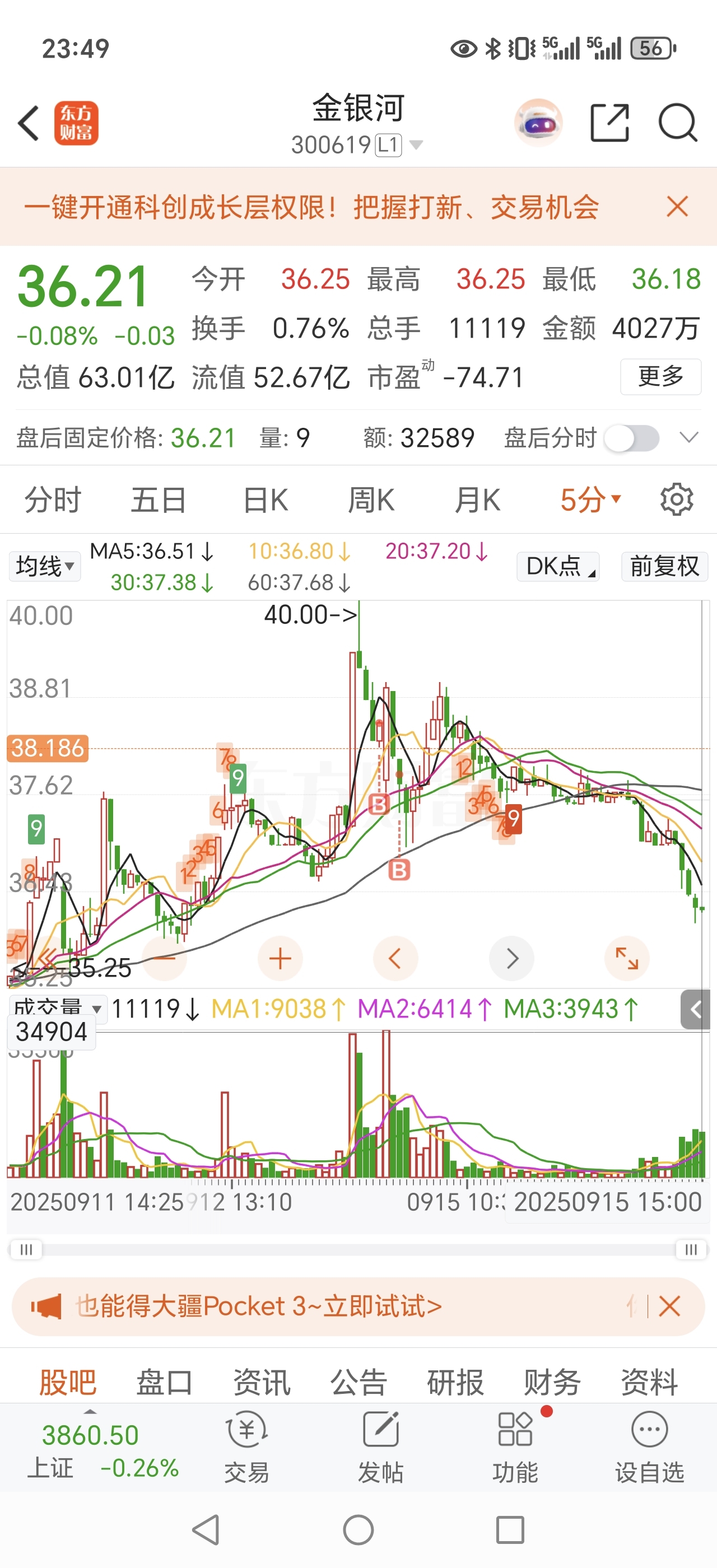Viewport: 717px width, 1568px height.
Task: Zoom in chart with plus button
Action: [x=280, y=959]
